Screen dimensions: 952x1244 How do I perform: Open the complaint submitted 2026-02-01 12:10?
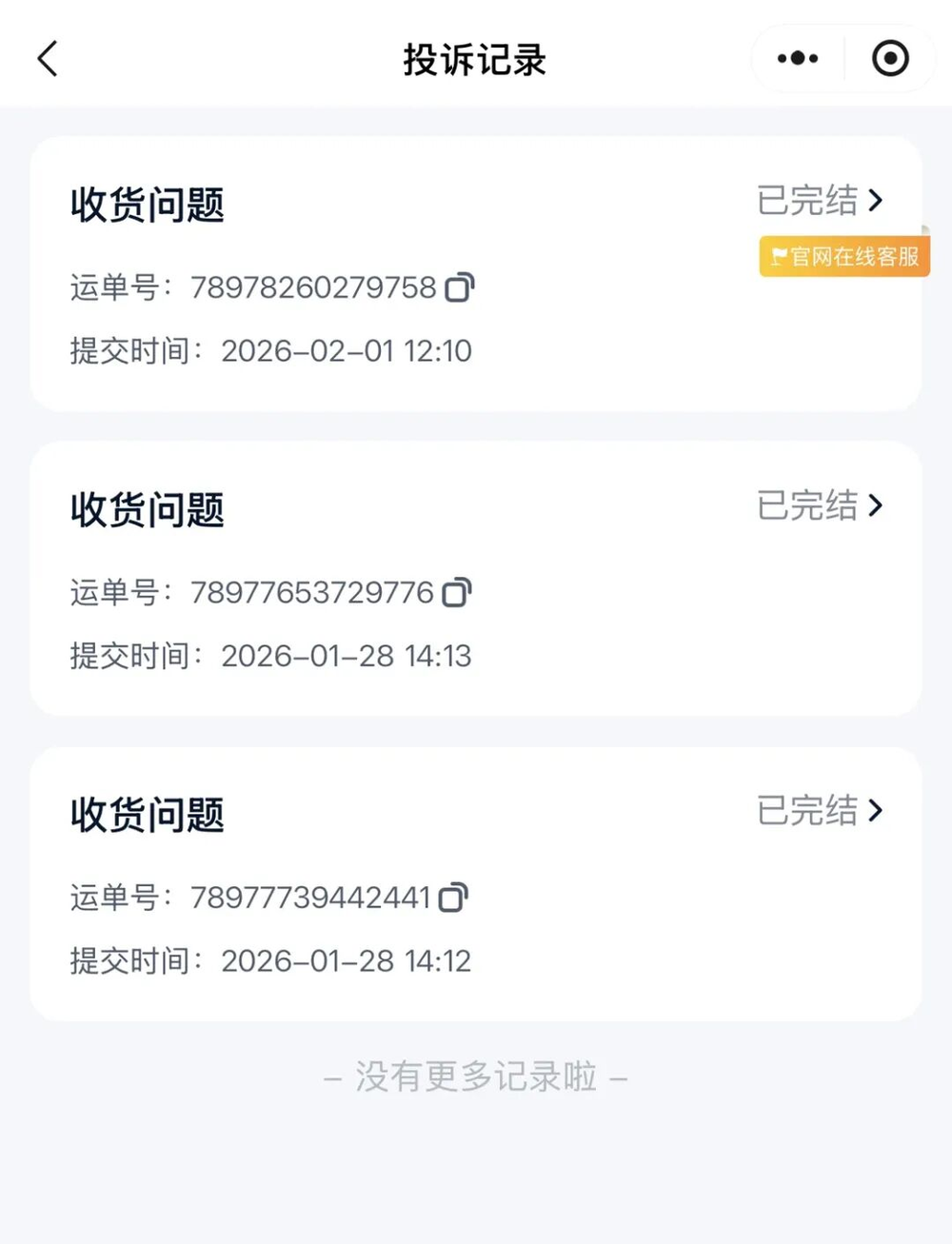(821, 201)
